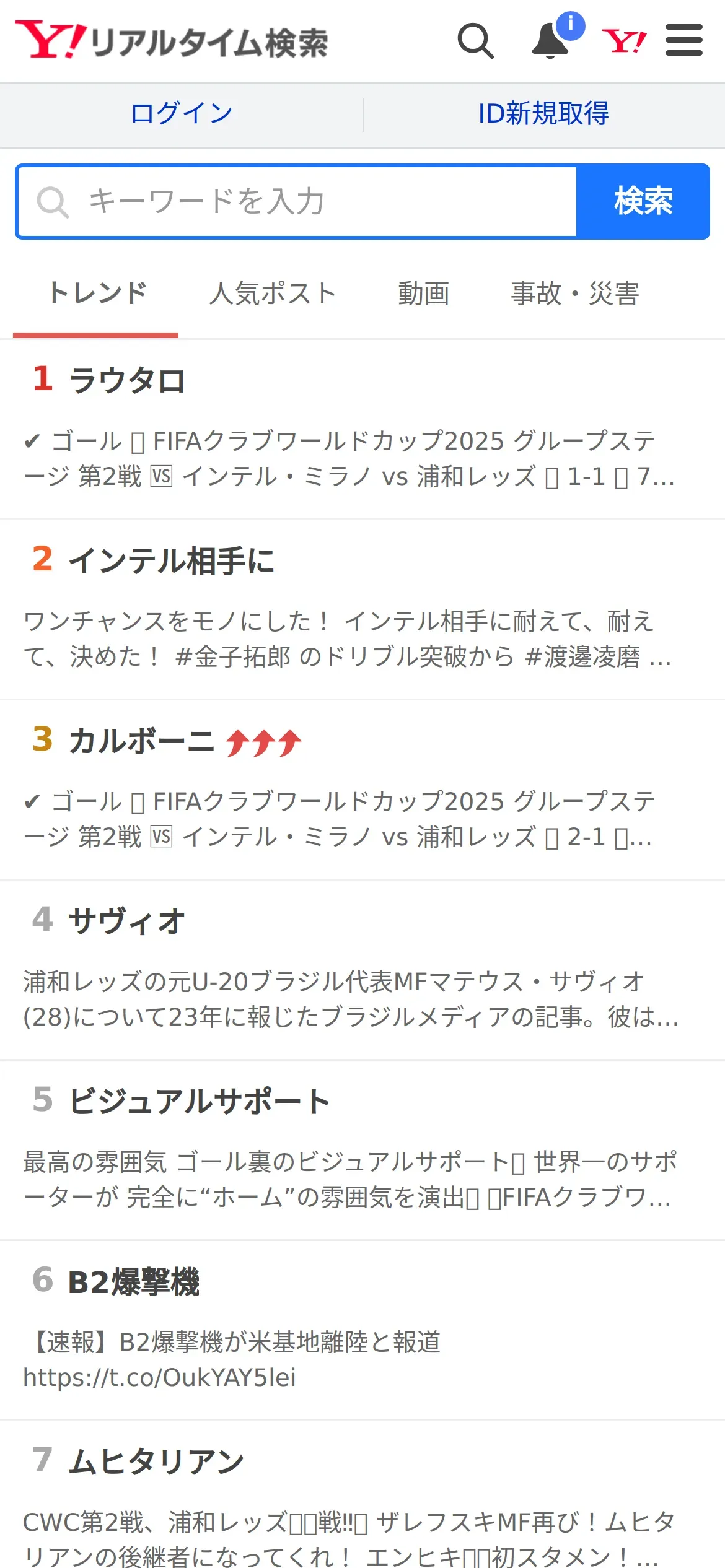Switch to the 事故・災害 tab
Screen dimensions: 725x1568
pos(575,294)
